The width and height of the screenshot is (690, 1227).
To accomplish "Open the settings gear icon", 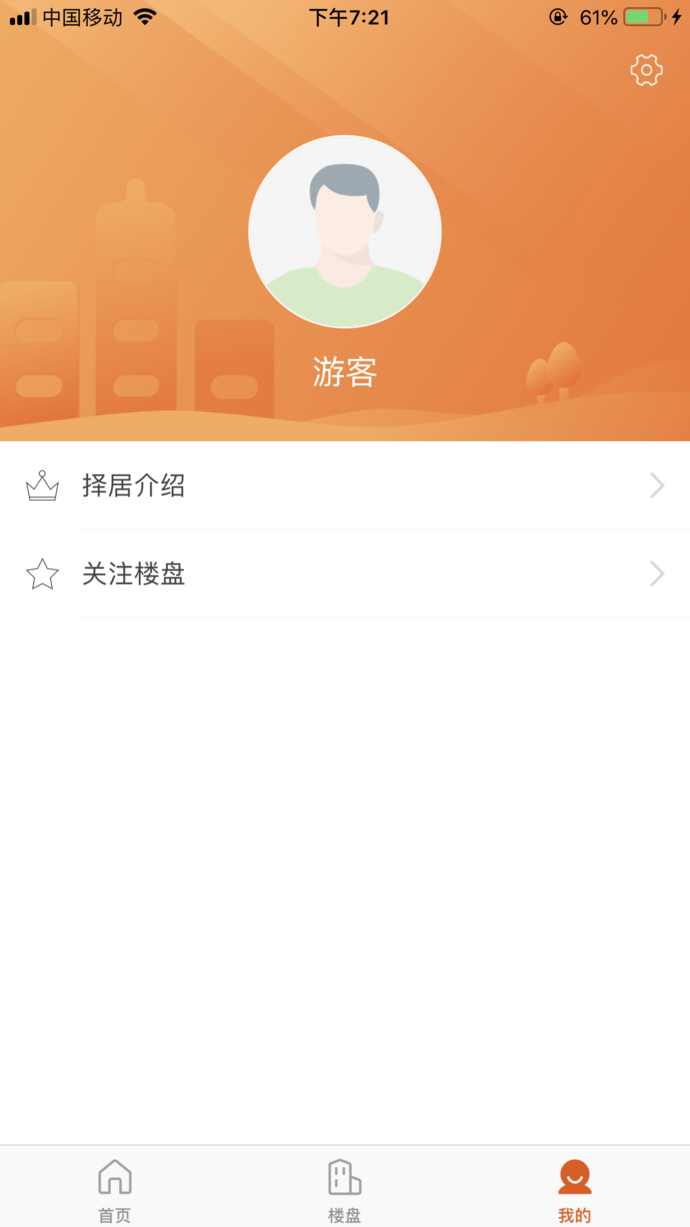I will [x=646, y=70].
